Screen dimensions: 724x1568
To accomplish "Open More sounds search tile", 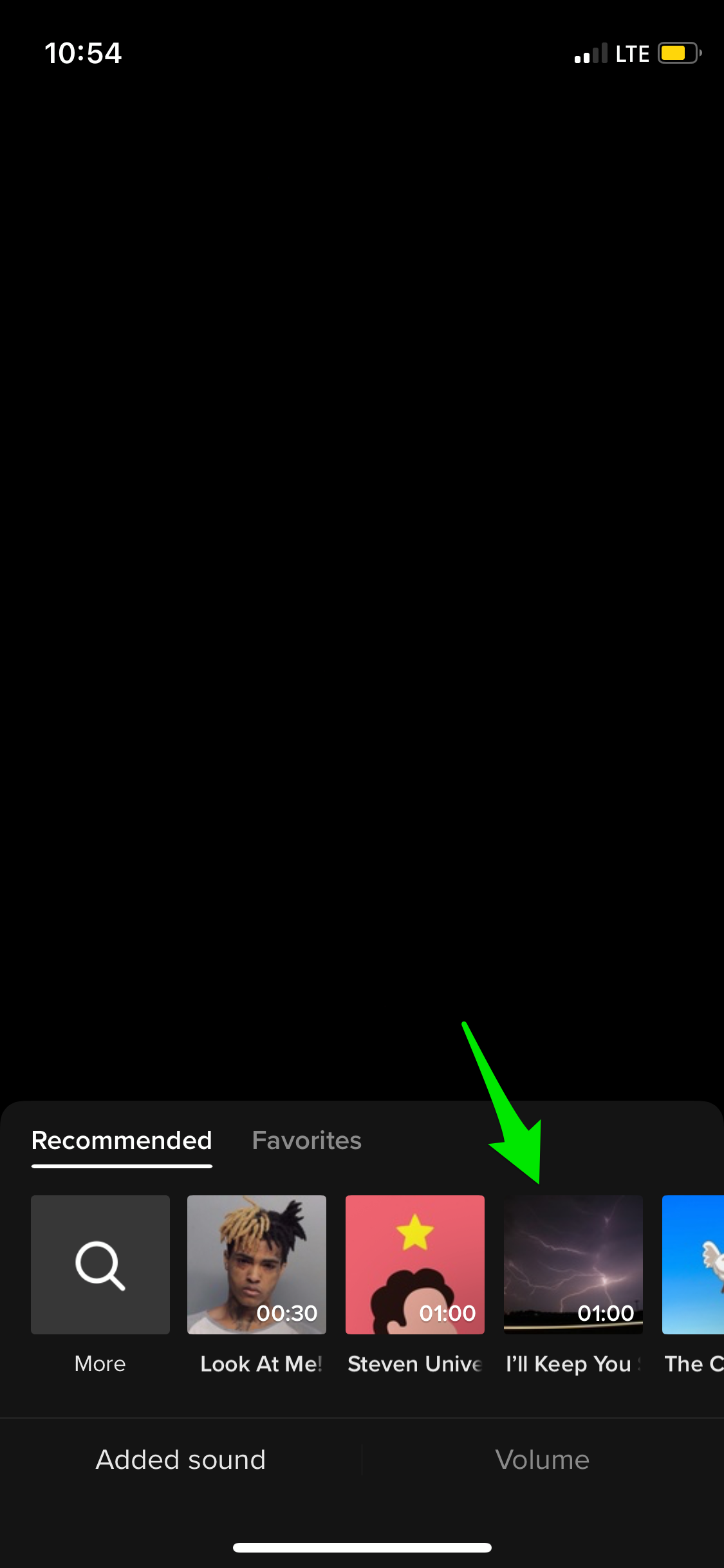I will coord(100,1264).
